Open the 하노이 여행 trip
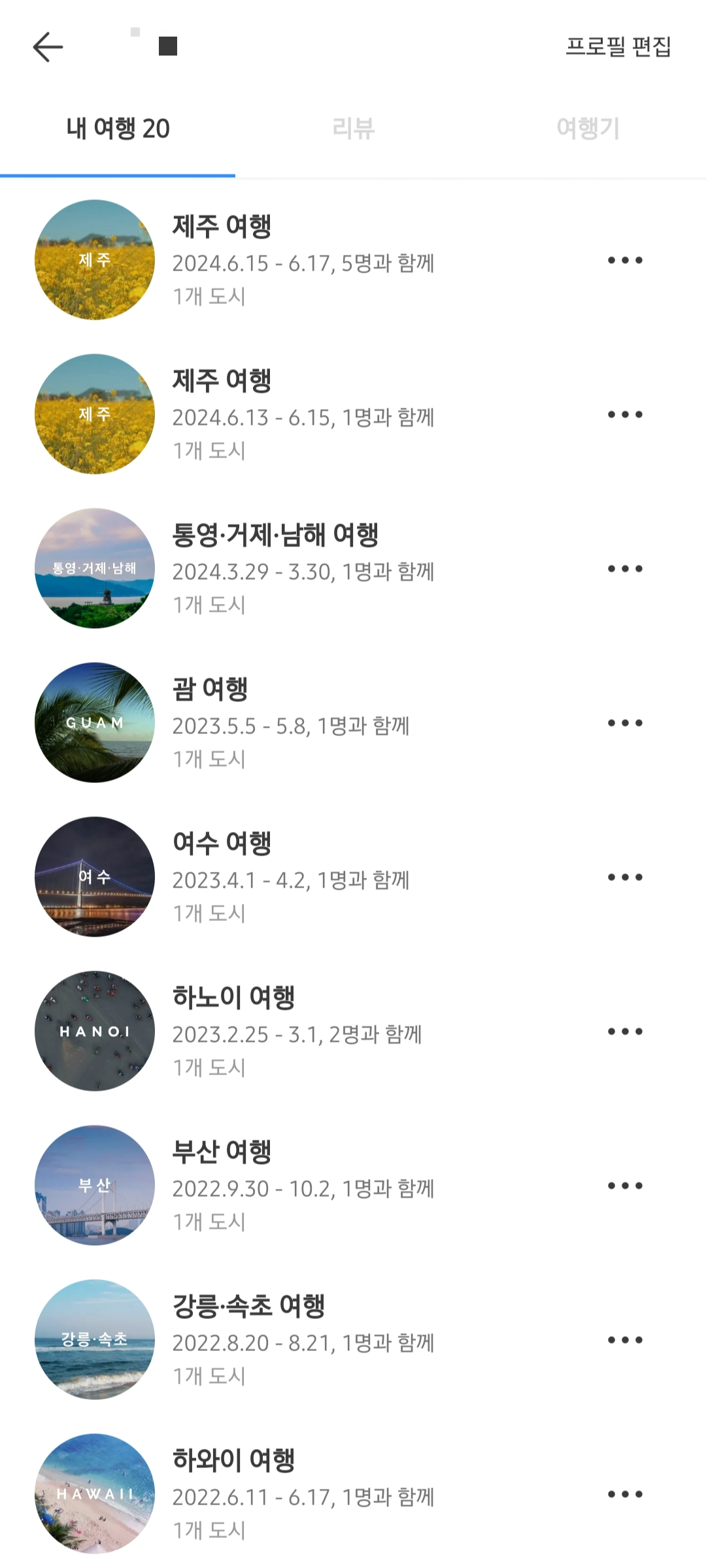The image size is (706, 1568). (x=297, y=1031)
